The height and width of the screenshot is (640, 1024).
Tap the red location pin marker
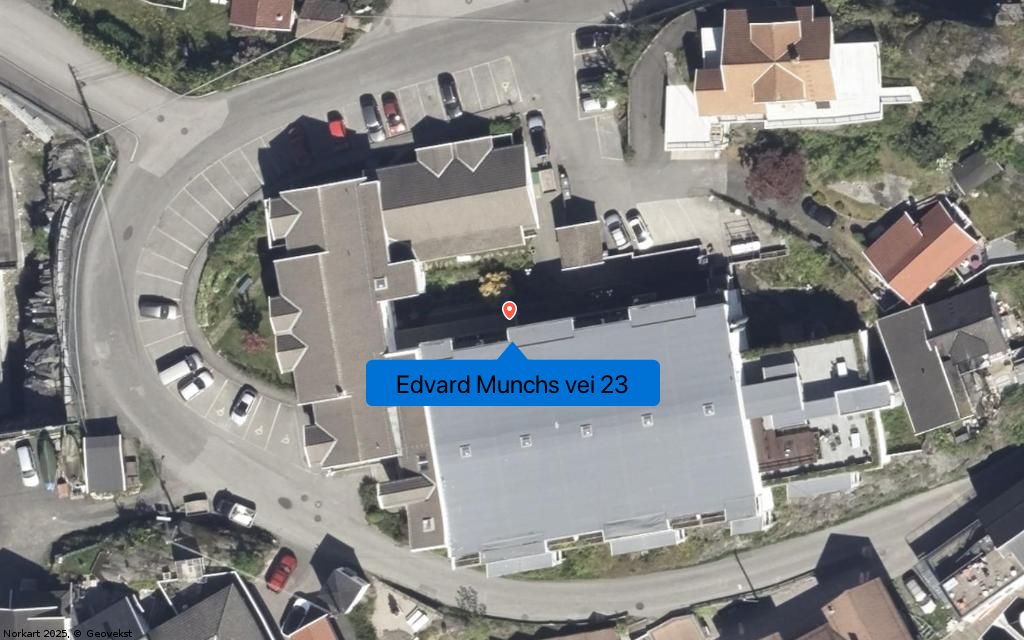[510, 310]
